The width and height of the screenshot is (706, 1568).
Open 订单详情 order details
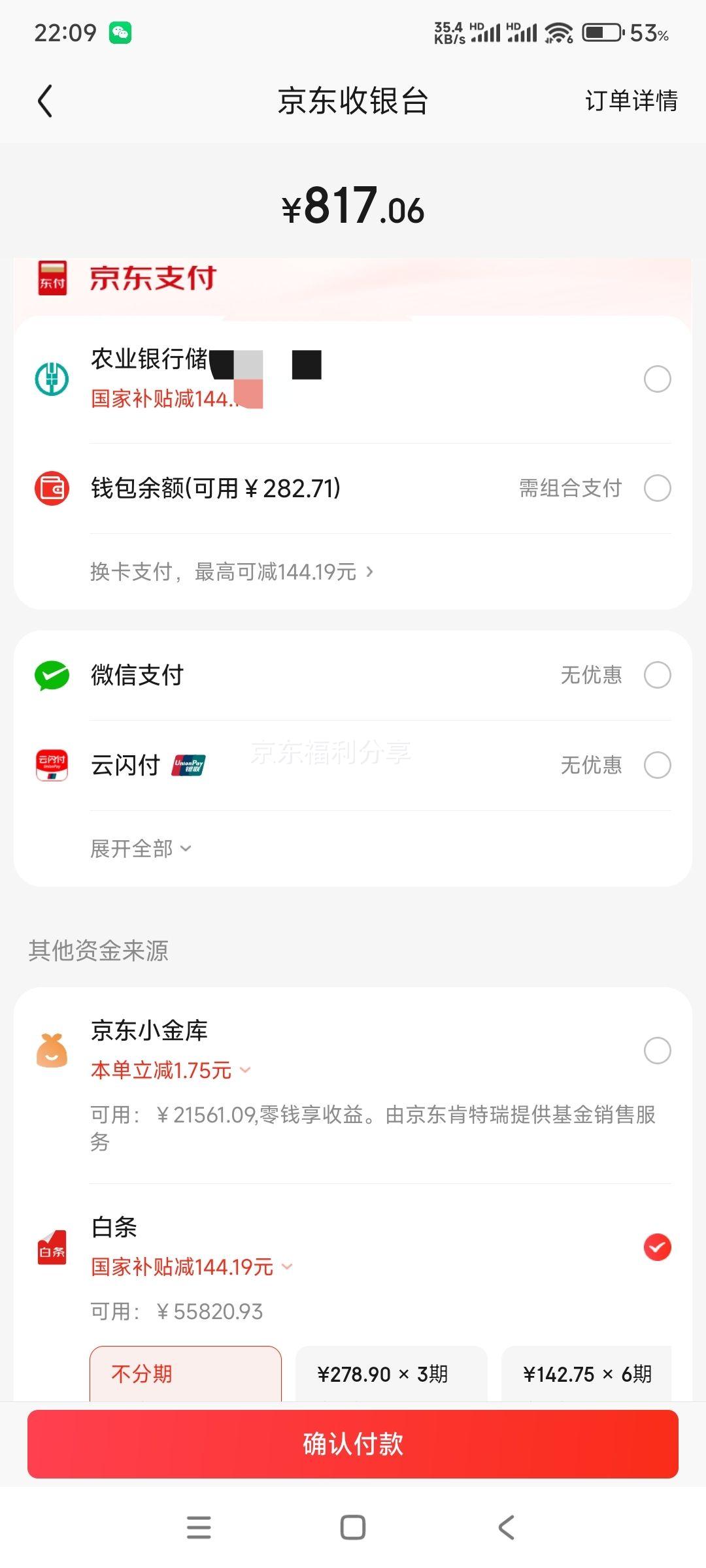pyautogui.click(x=631, y=101)
